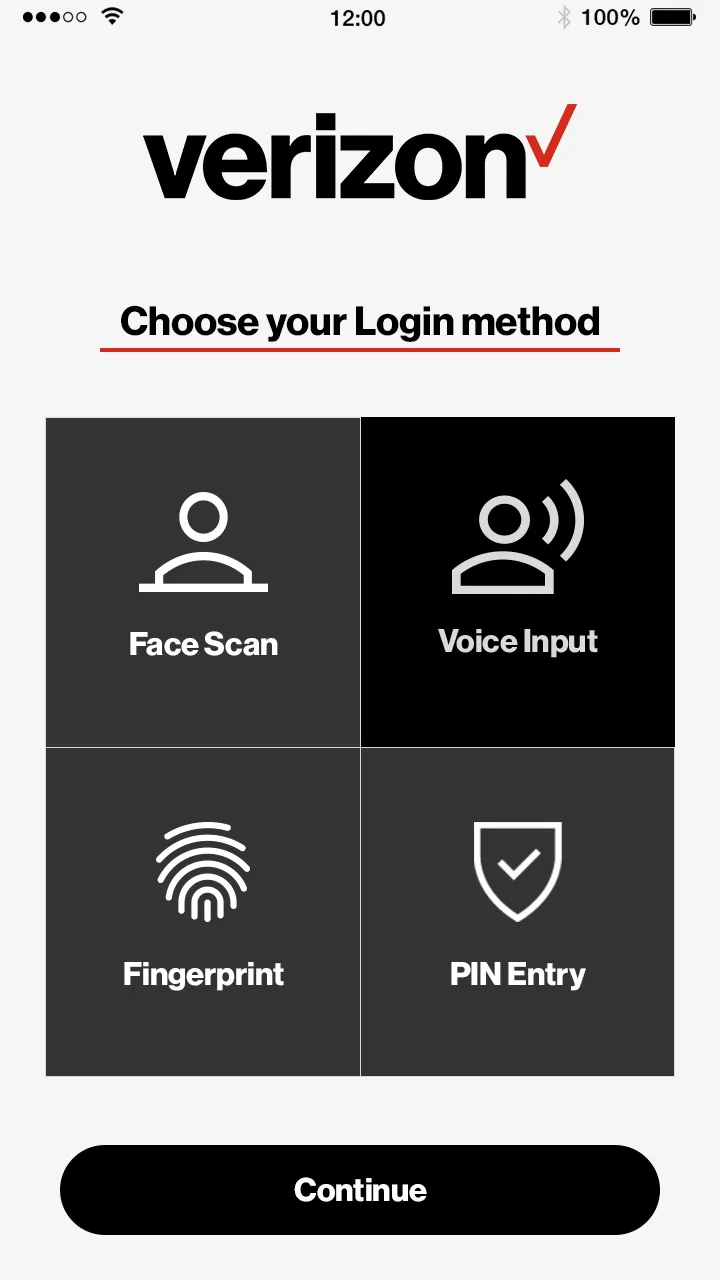Viewport: 720px width, 1280px height.
Task: Select the PIN Entry tile
Action: point(517,912)
